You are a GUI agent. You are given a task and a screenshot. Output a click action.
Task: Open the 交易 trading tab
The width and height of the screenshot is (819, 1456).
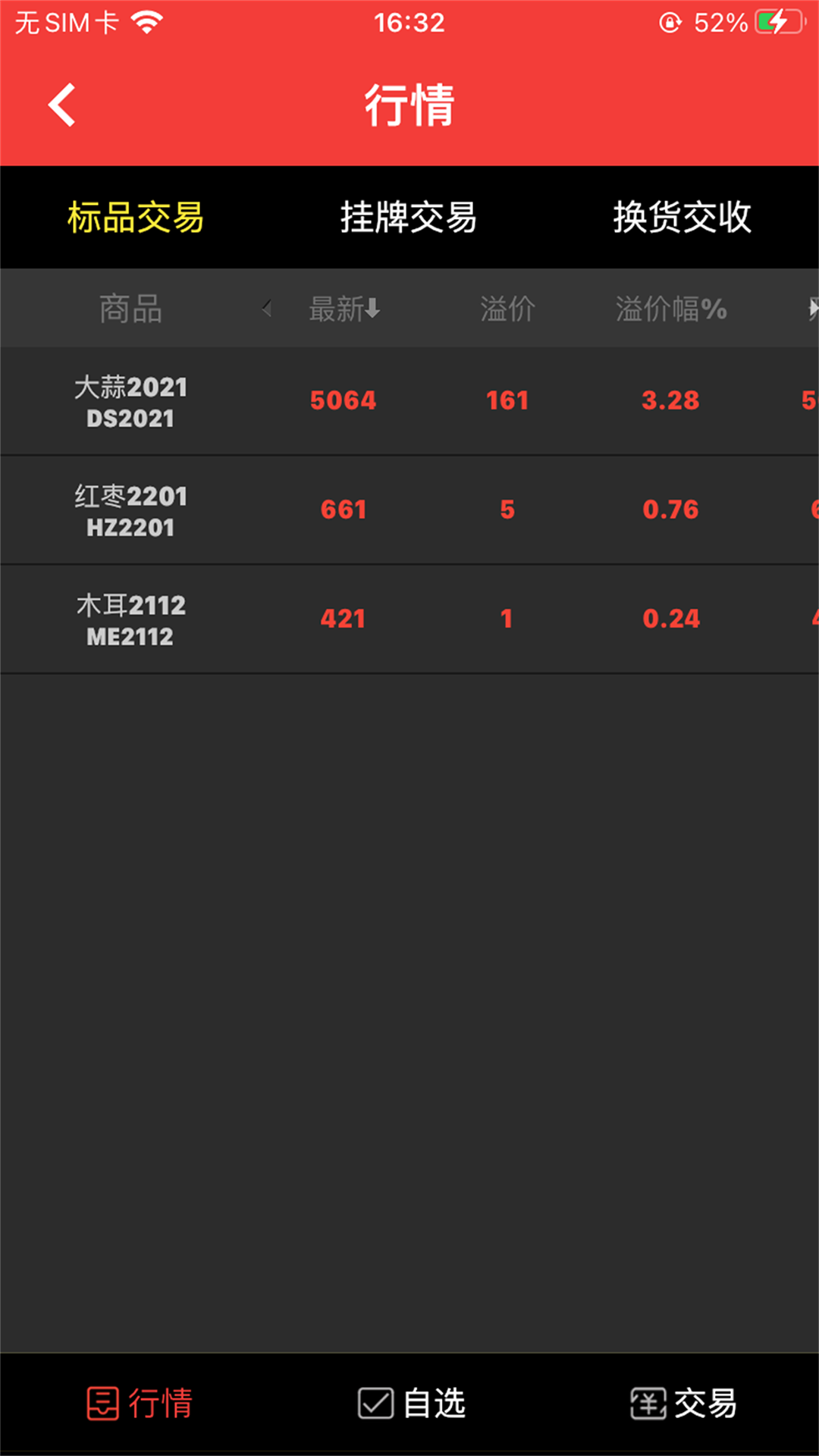tap(683, 1403)
